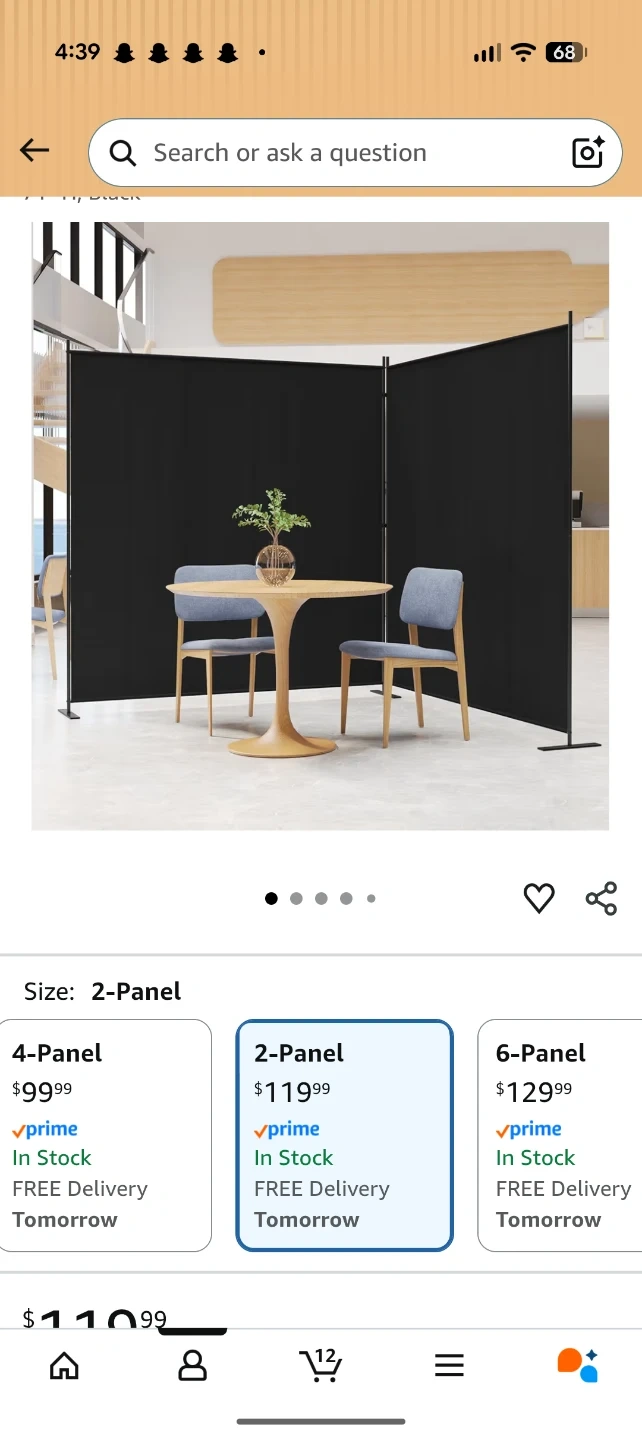Image resolution: width=642 pixels, height=1440 pixels.
Task: Open the camera lens search icon
Action: pos(588,152)
